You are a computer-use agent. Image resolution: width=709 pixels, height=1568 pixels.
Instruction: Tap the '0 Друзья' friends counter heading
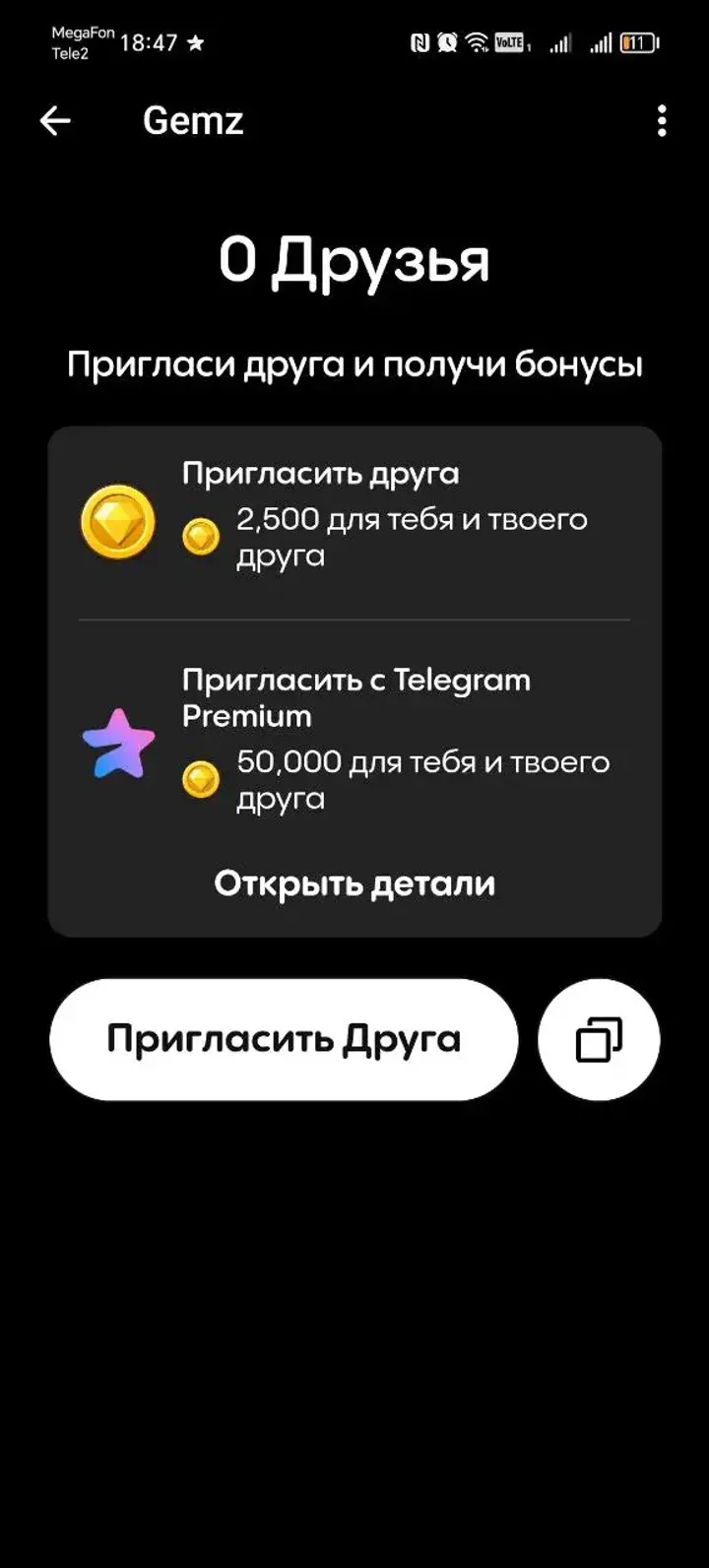click(354, 259)
